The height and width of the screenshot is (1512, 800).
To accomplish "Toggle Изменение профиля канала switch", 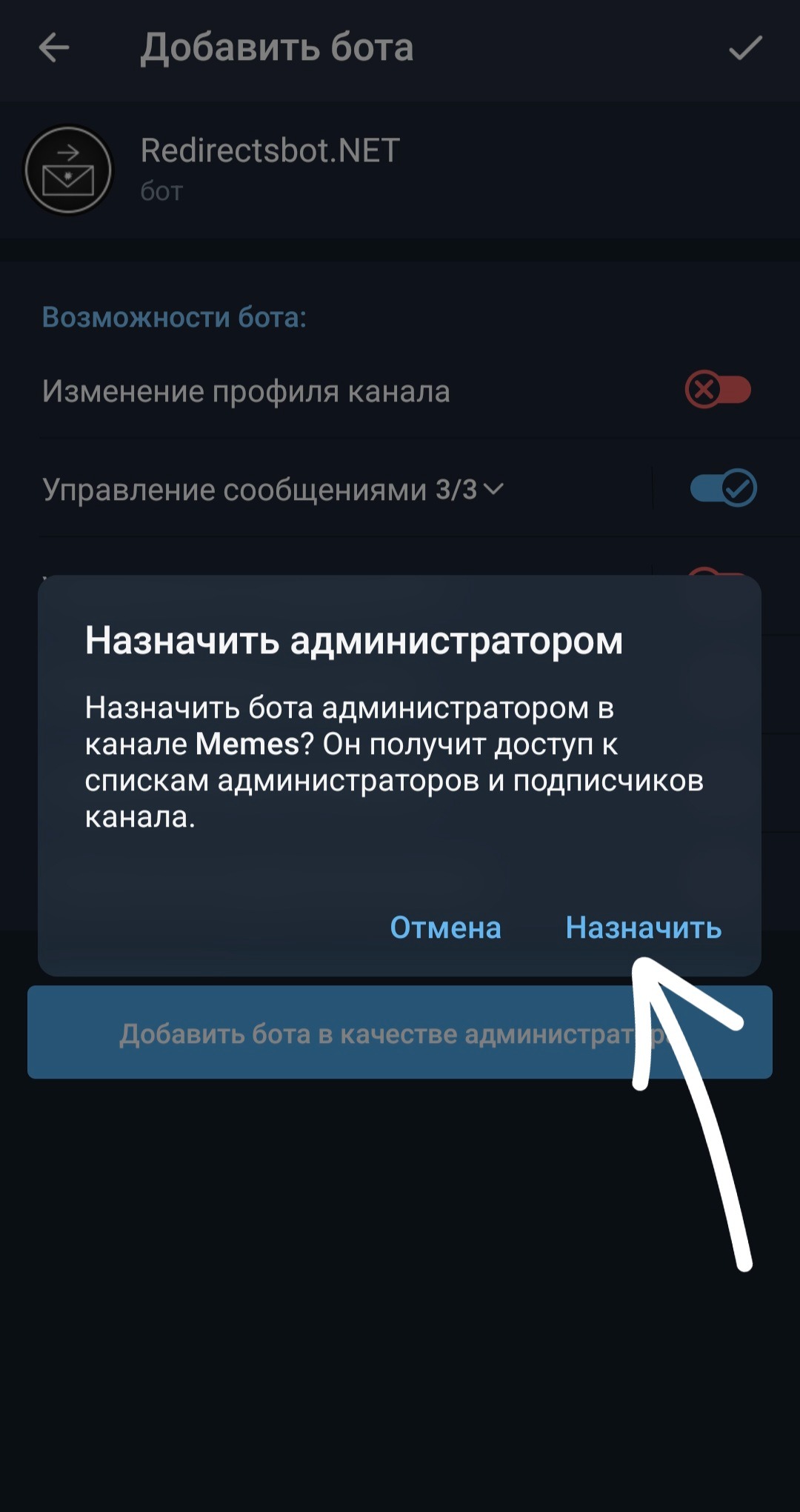I will point(718,390).
